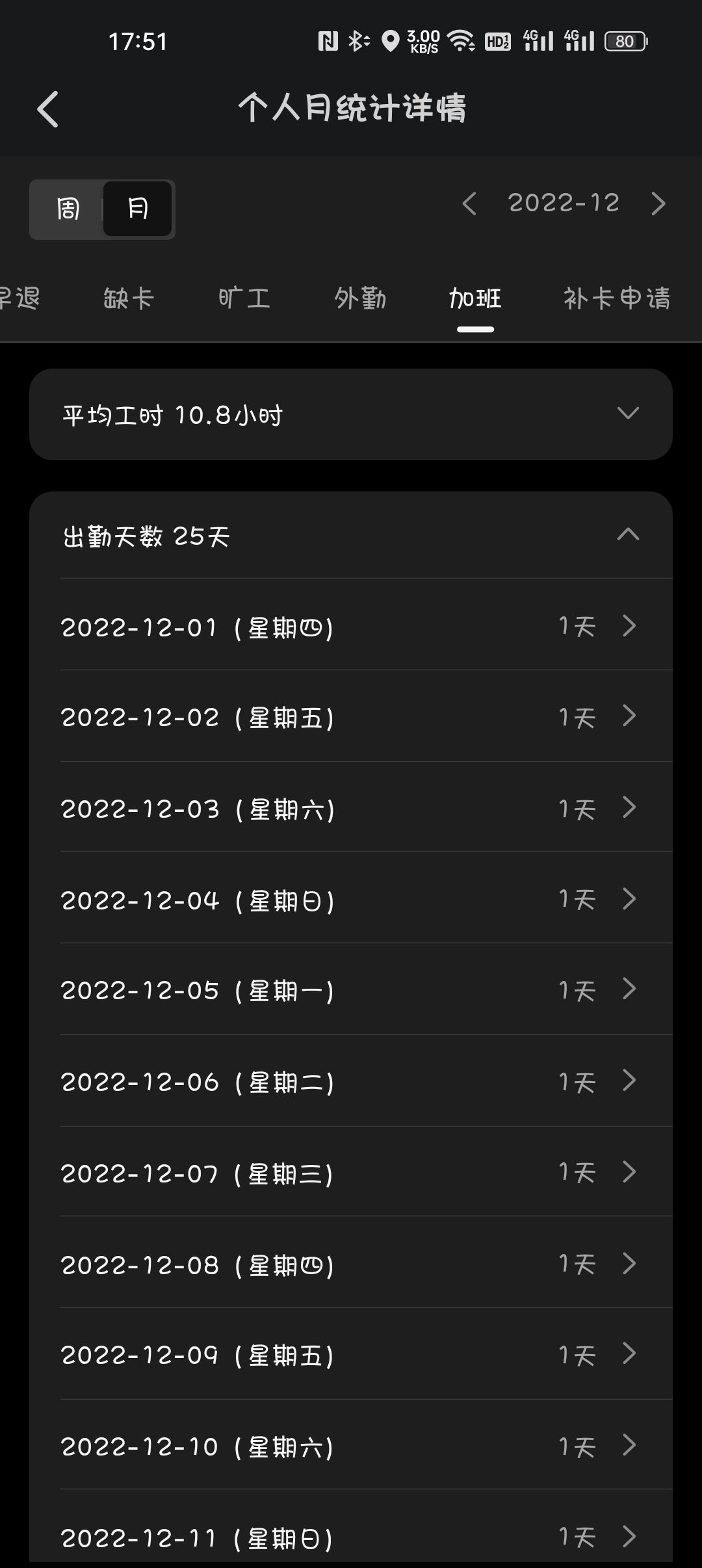Switch to the 外勤 tab

[360, 299]
